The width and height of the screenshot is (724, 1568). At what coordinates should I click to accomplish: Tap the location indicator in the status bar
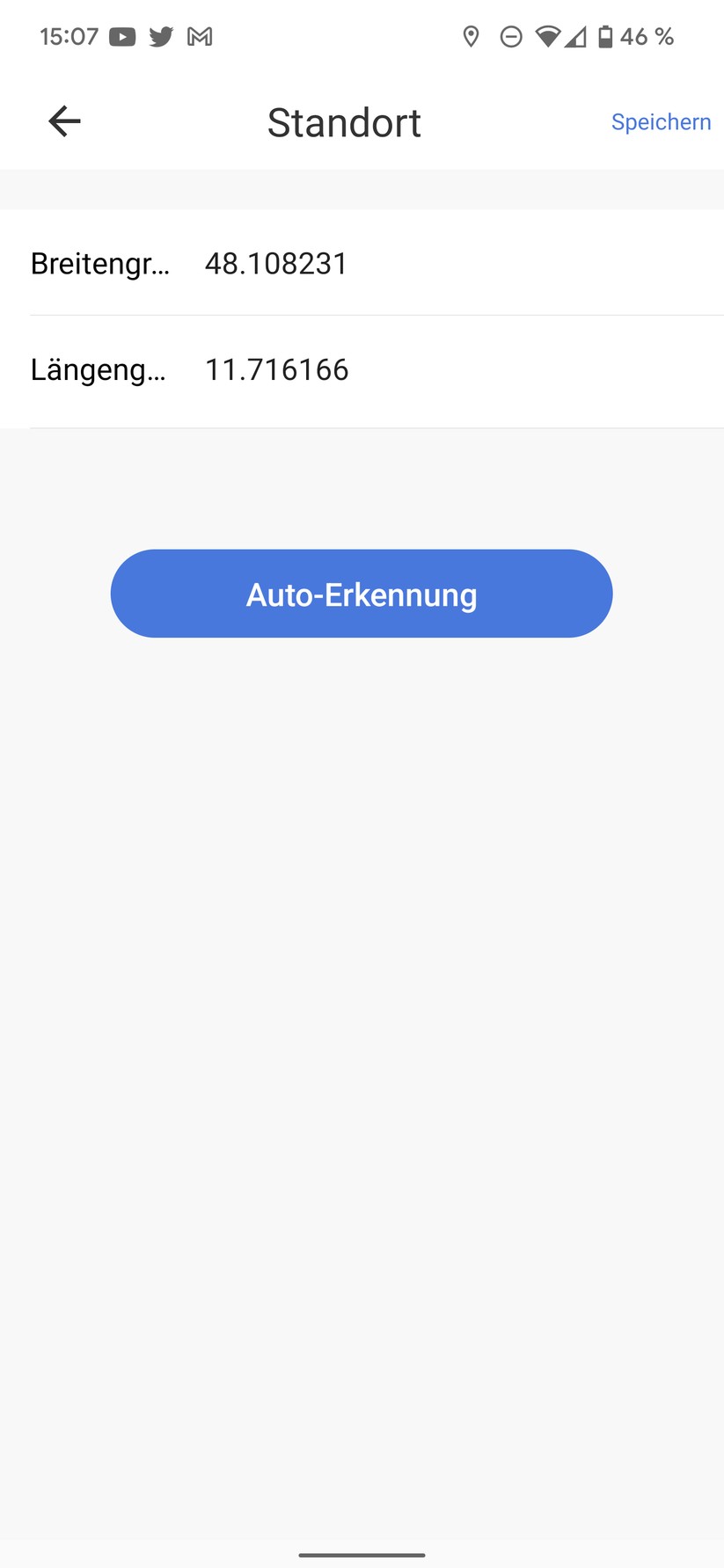(472, 36)
